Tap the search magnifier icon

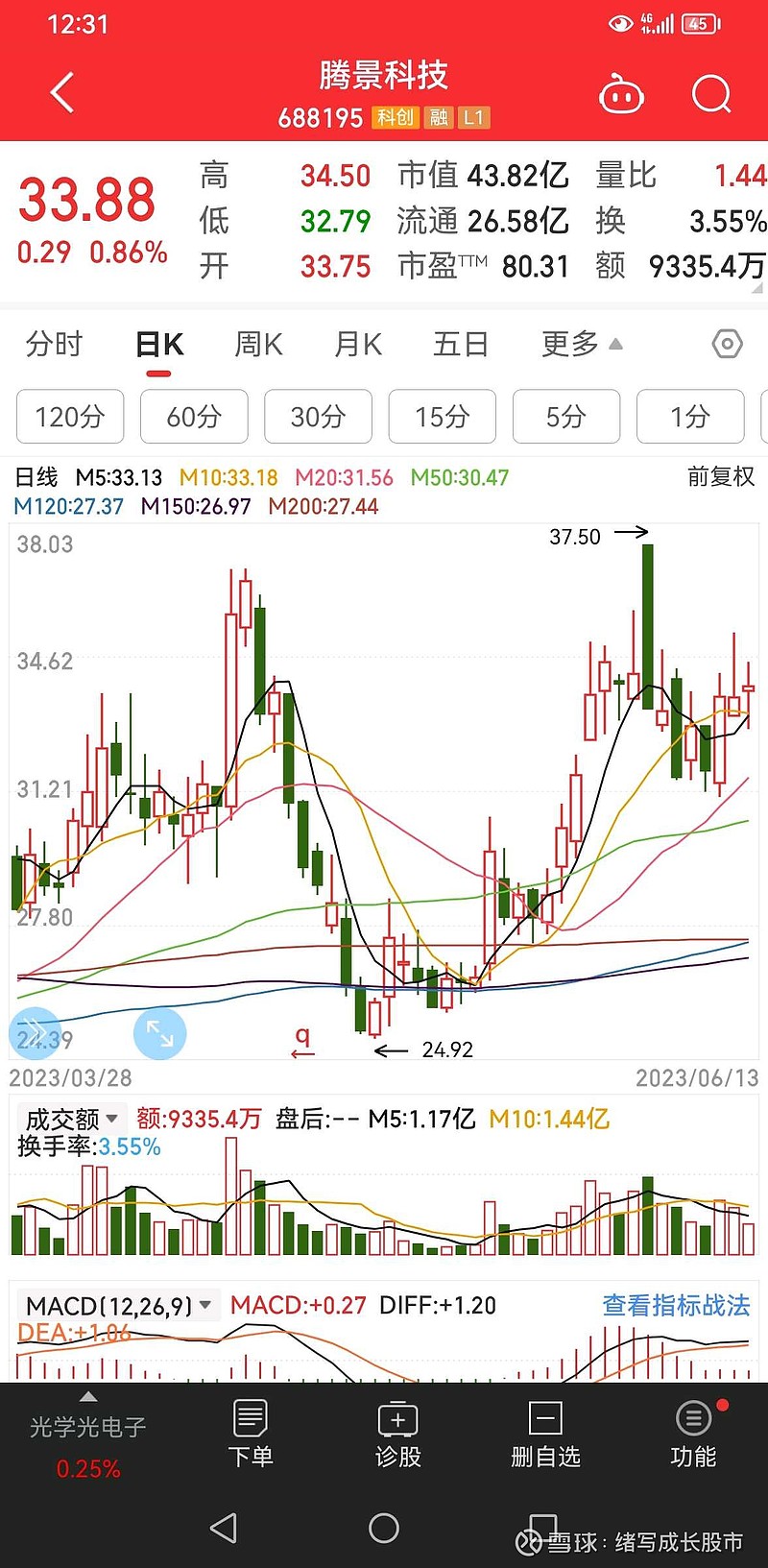(x=710, y=94)
